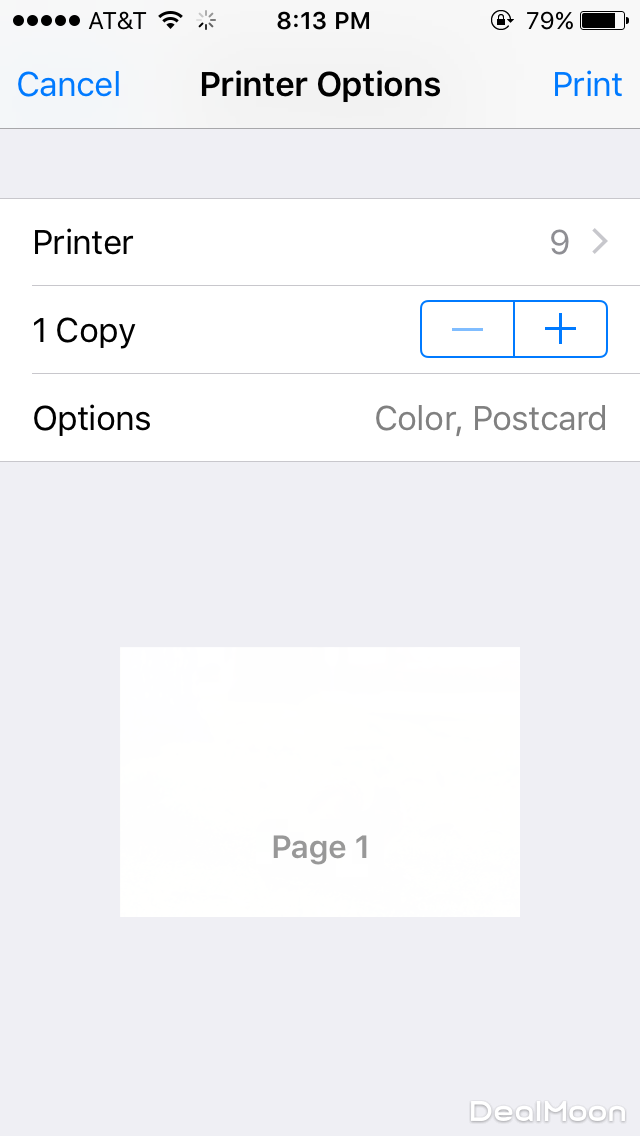Open Options showing Color, Postcard
This screenshot has height=1136, width=640.
point(320,418)
